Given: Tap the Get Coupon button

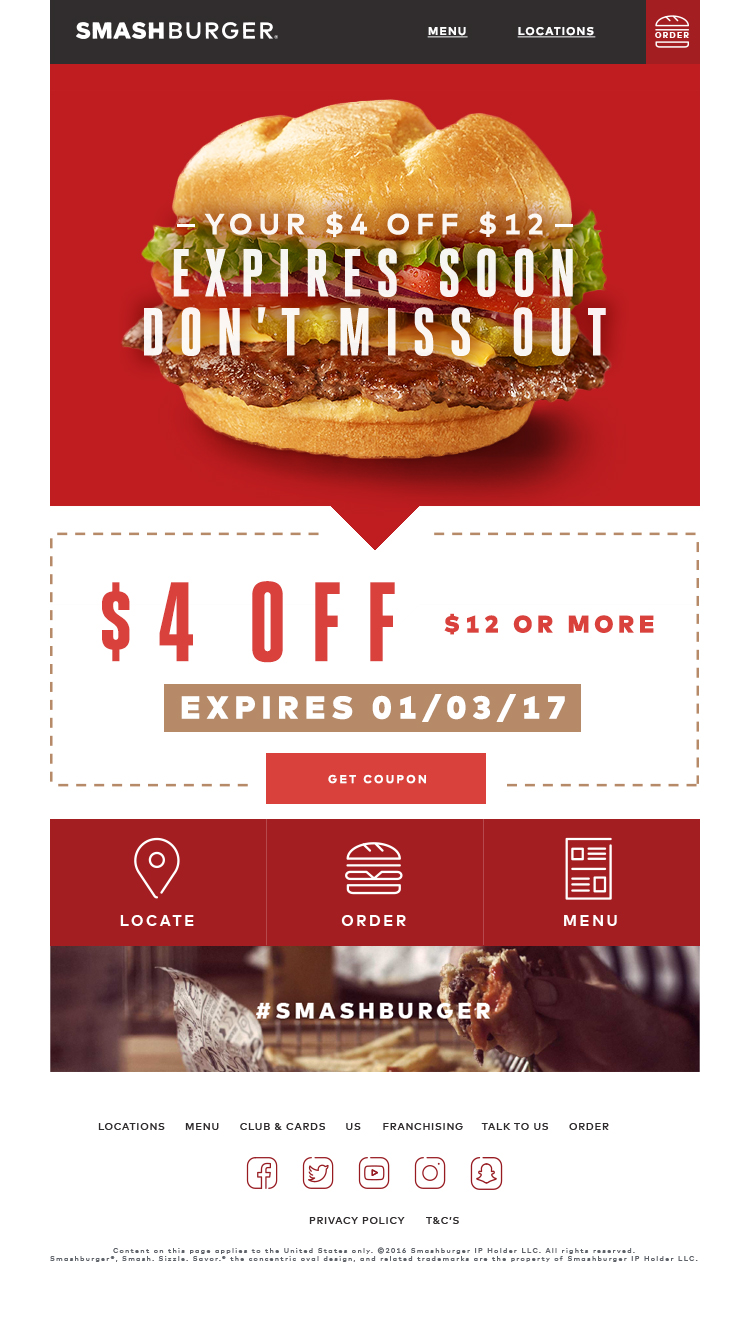Looking at the screenshot, I should click(376, 779).
